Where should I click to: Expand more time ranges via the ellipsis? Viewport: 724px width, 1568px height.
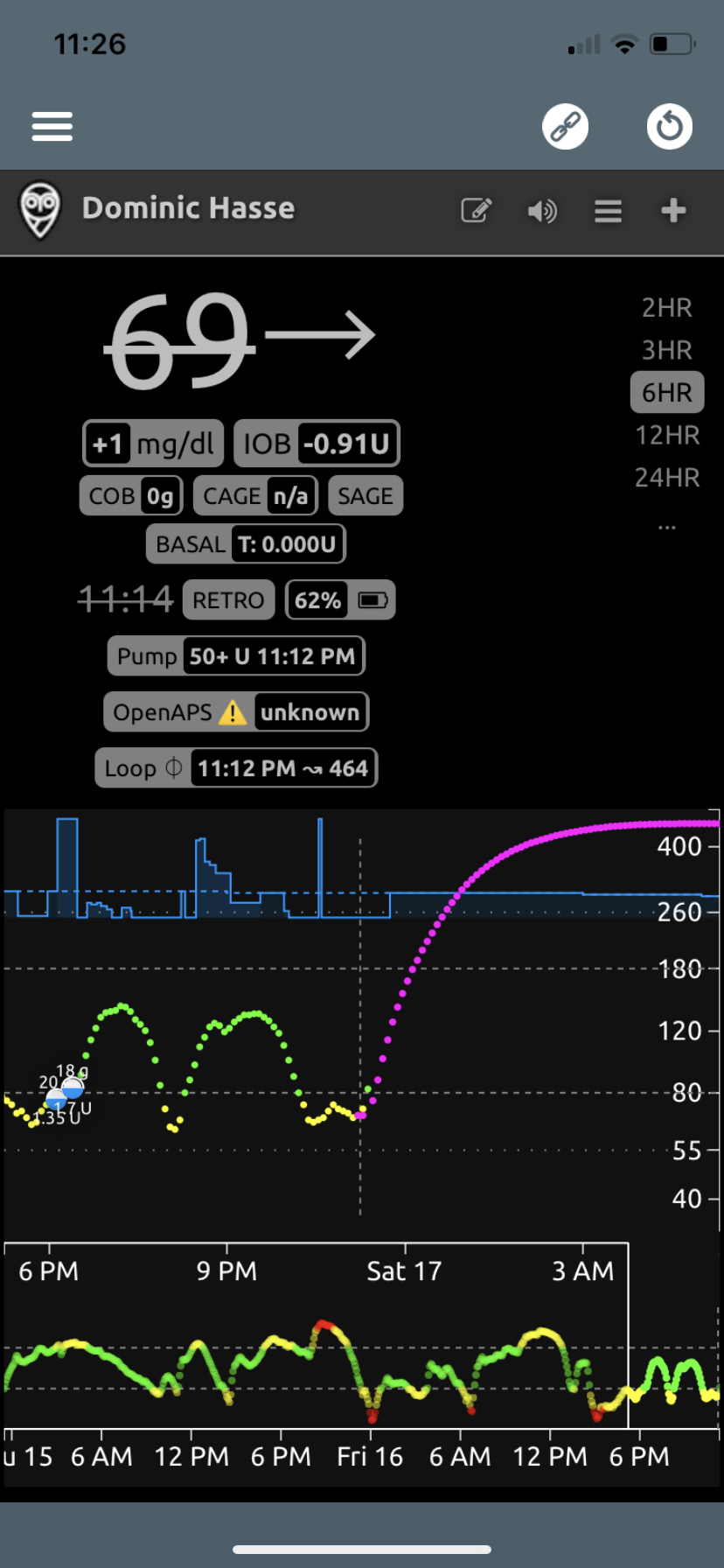tap(667, 524)
